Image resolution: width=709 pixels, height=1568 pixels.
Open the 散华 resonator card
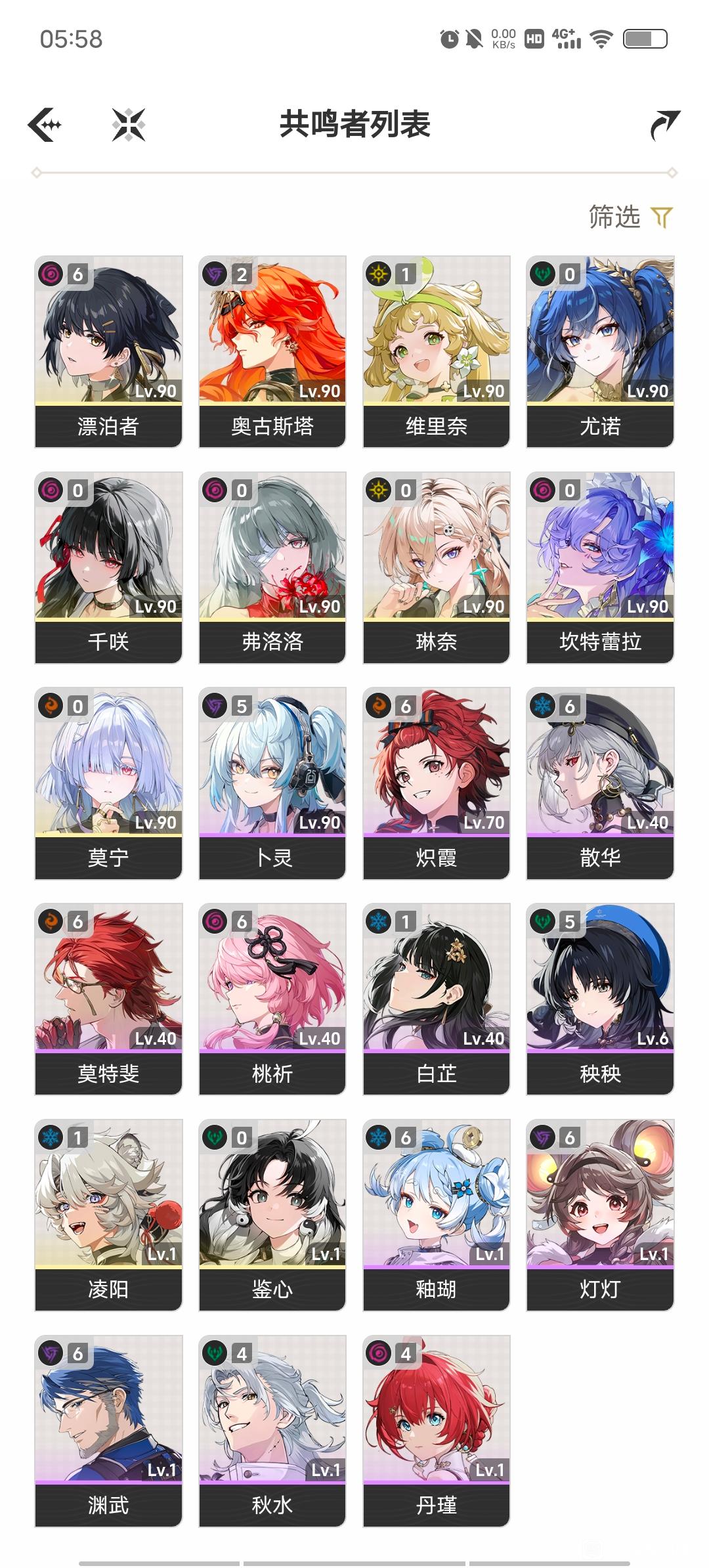(x=600, y=783)
